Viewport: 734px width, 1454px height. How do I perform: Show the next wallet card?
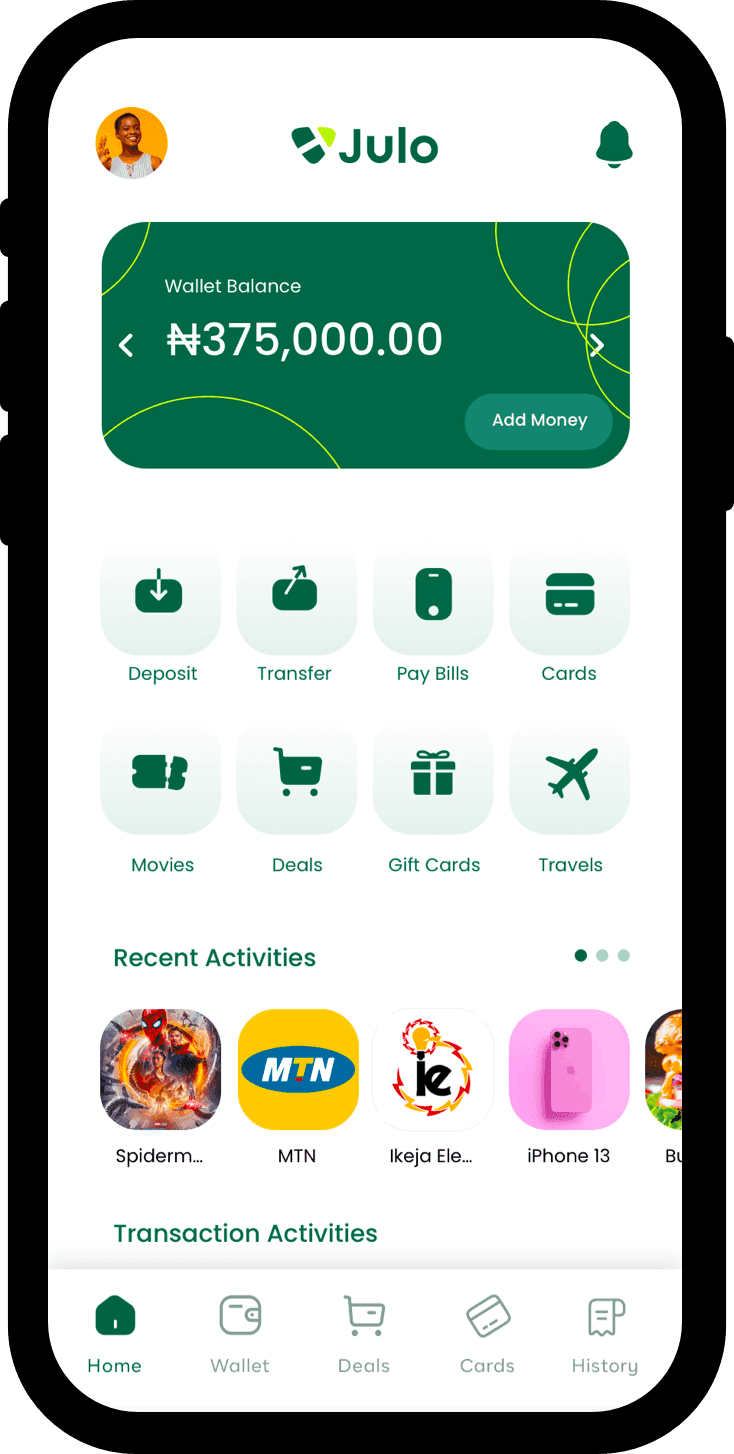597,346
